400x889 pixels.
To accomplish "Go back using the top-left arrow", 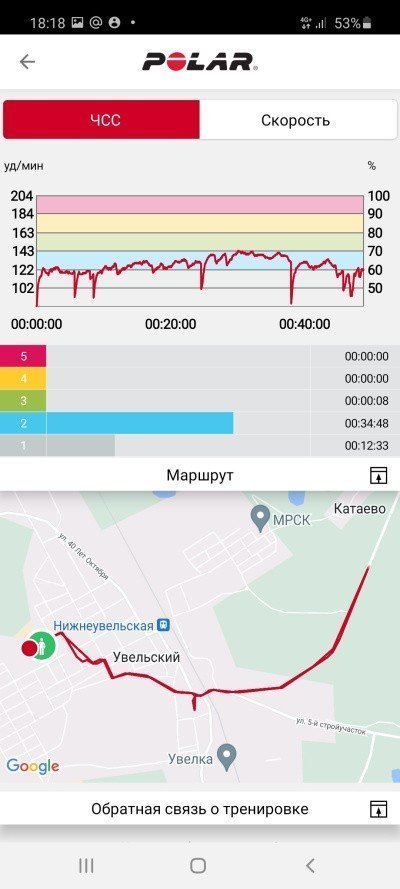I will point(27,62).
